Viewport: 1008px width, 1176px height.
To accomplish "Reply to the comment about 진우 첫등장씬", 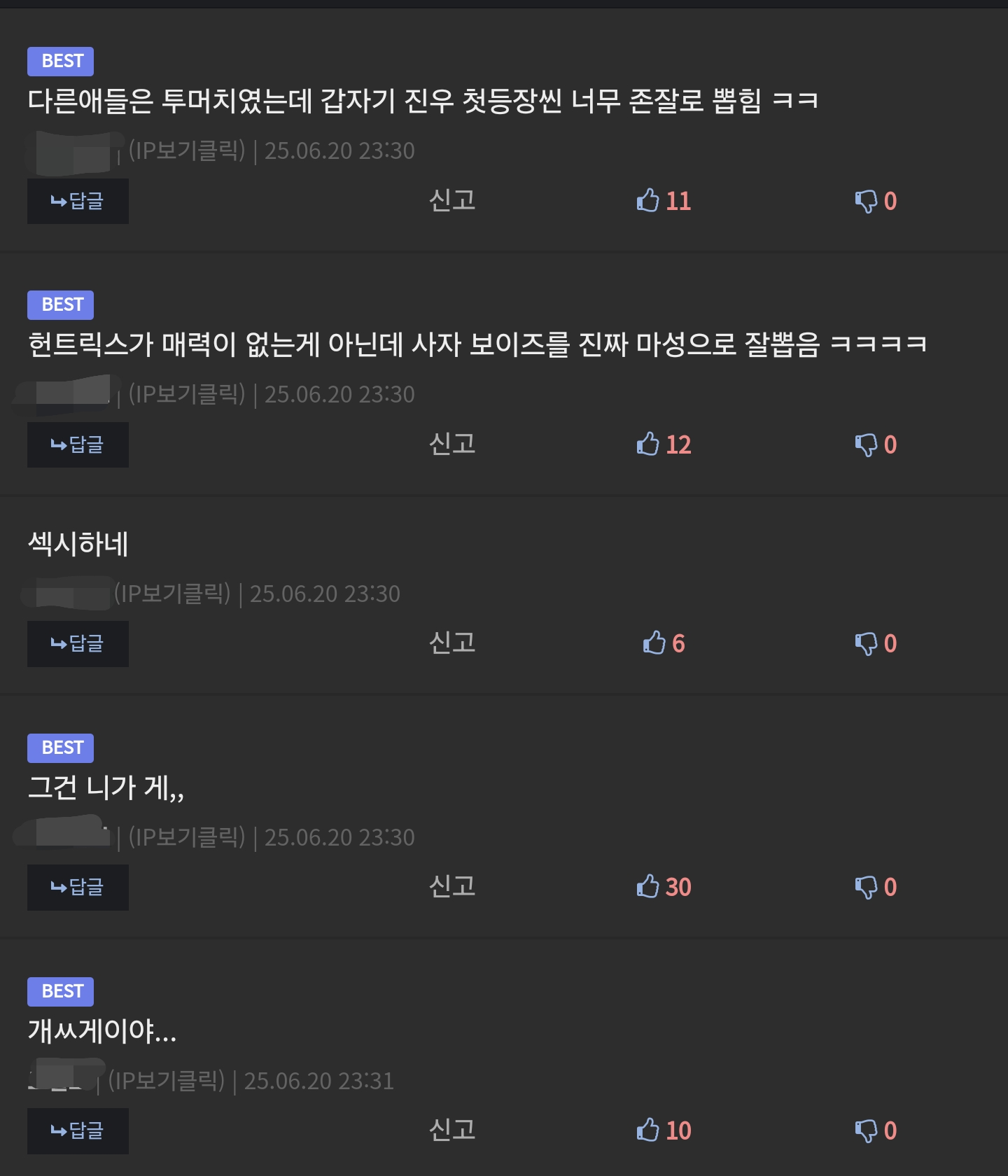I will (x=78, y=201).
